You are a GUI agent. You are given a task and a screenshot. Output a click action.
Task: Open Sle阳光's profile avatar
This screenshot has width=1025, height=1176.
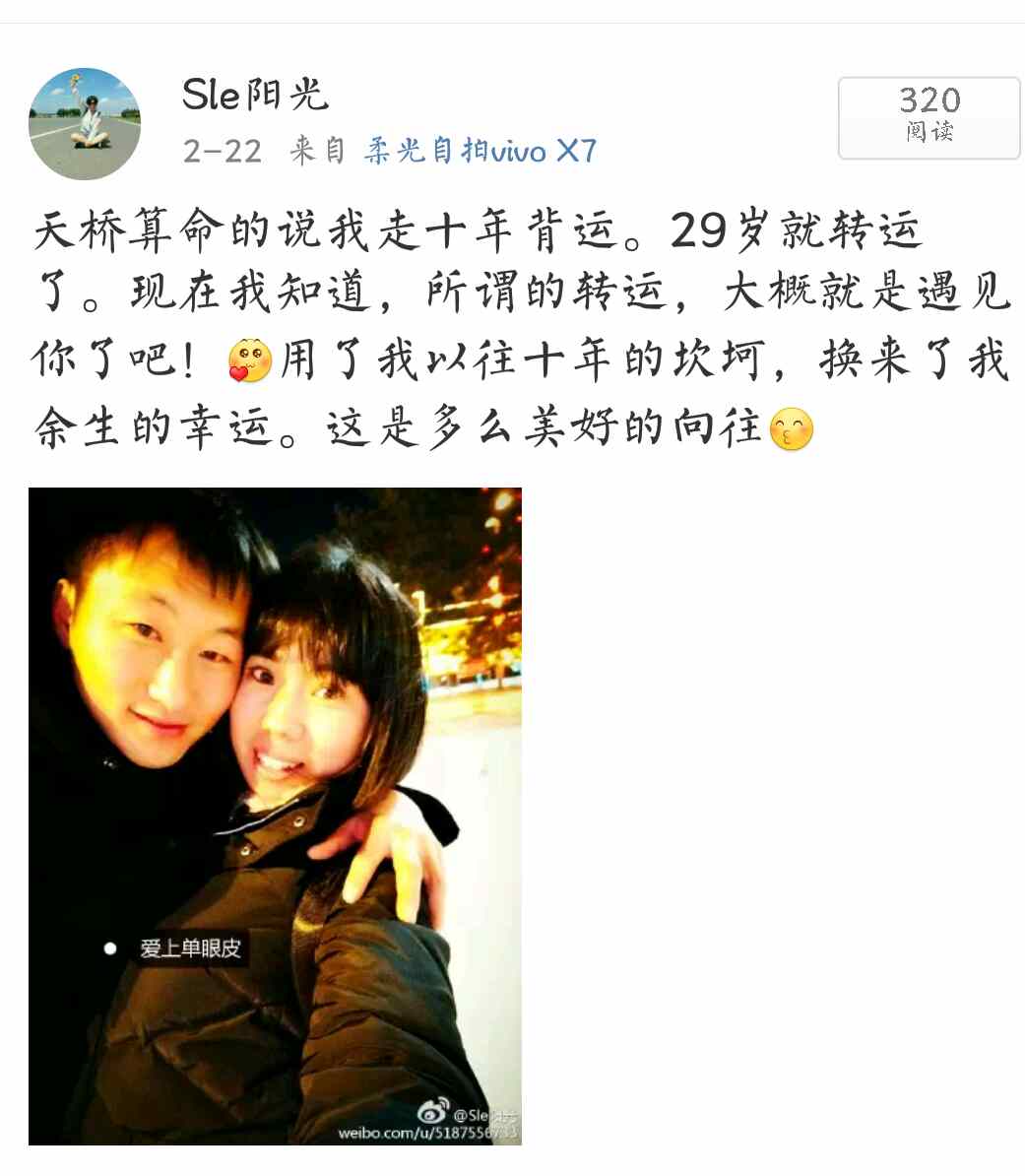pyautogui.click(x=85, y=124)
